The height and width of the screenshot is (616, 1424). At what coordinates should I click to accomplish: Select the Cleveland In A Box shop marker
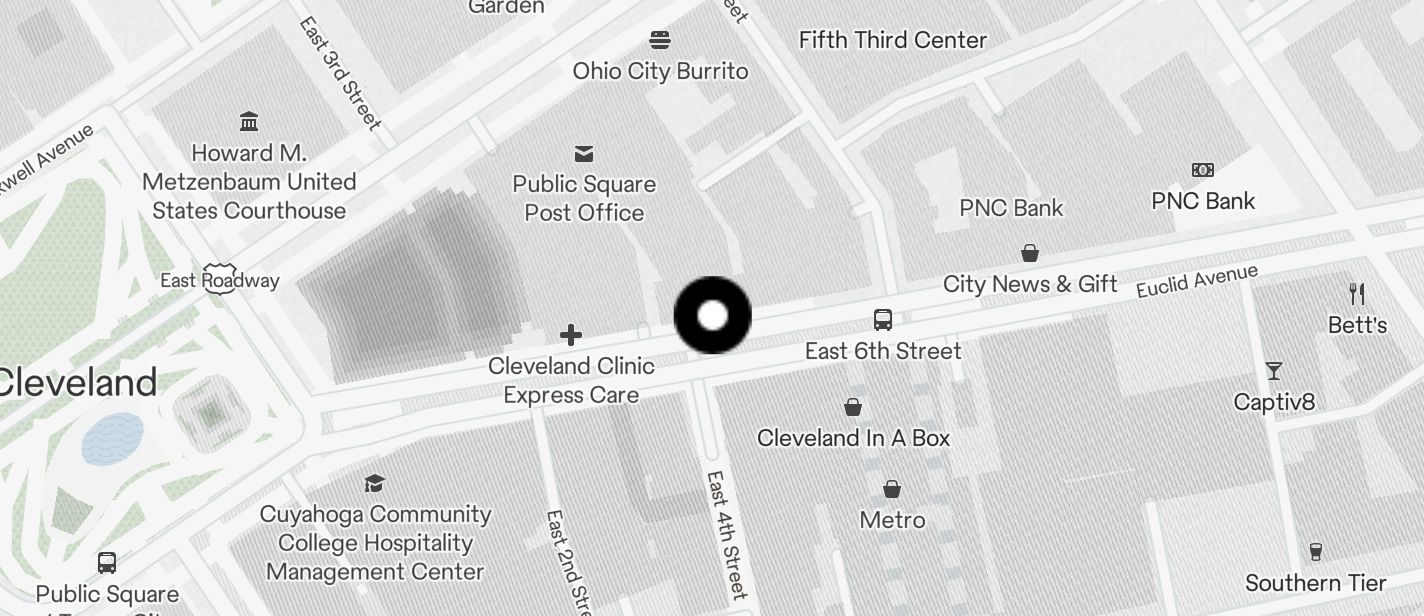(853, 407)
